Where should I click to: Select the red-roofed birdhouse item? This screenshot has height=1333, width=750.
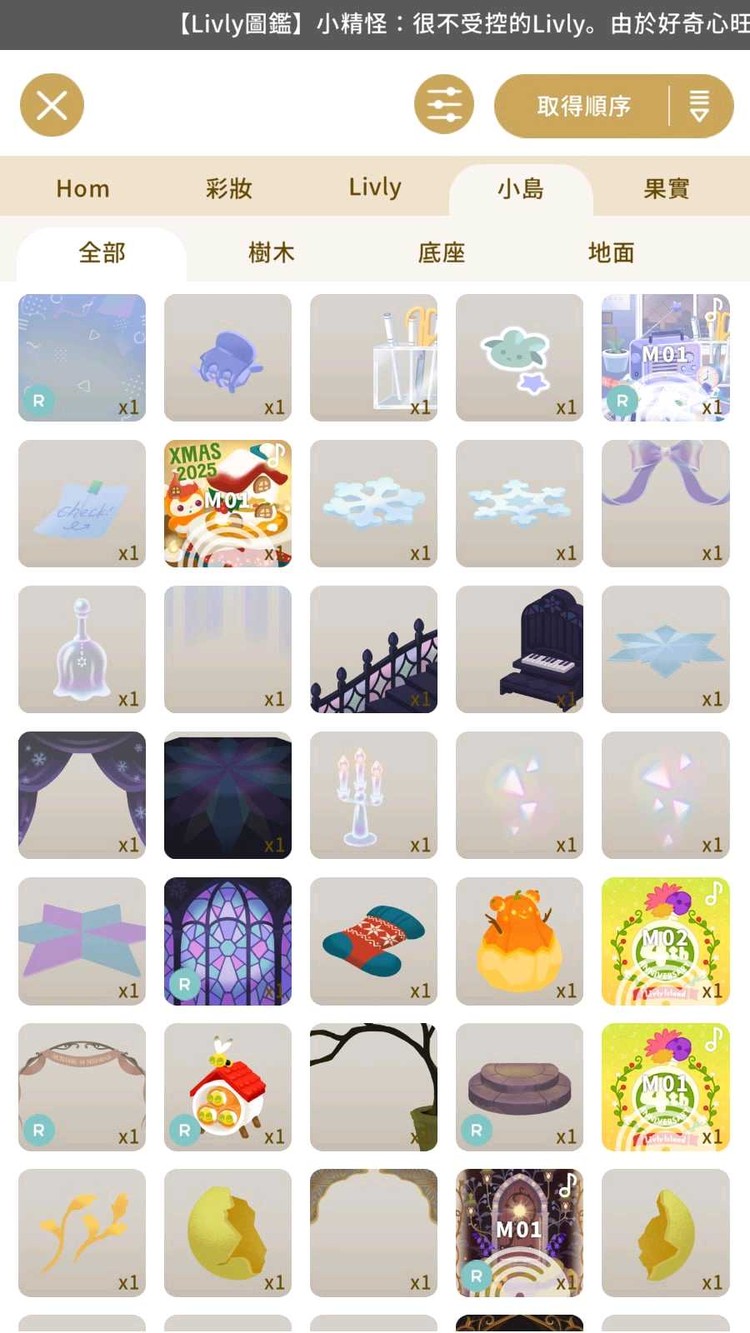(228, 1087)
